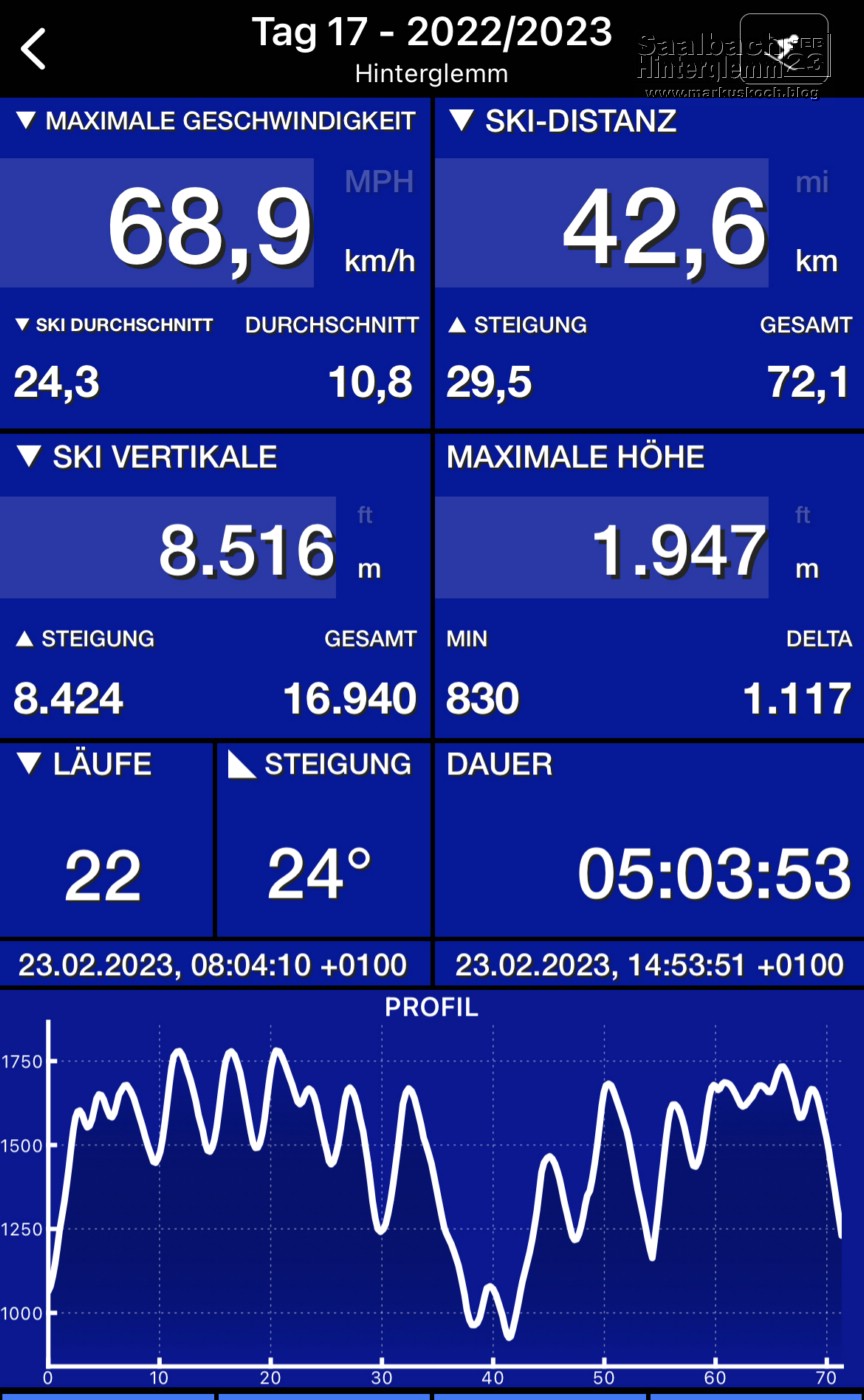Open the skier activity icon
This screenshot has width=864, height=1400.
tap(784, 47)
